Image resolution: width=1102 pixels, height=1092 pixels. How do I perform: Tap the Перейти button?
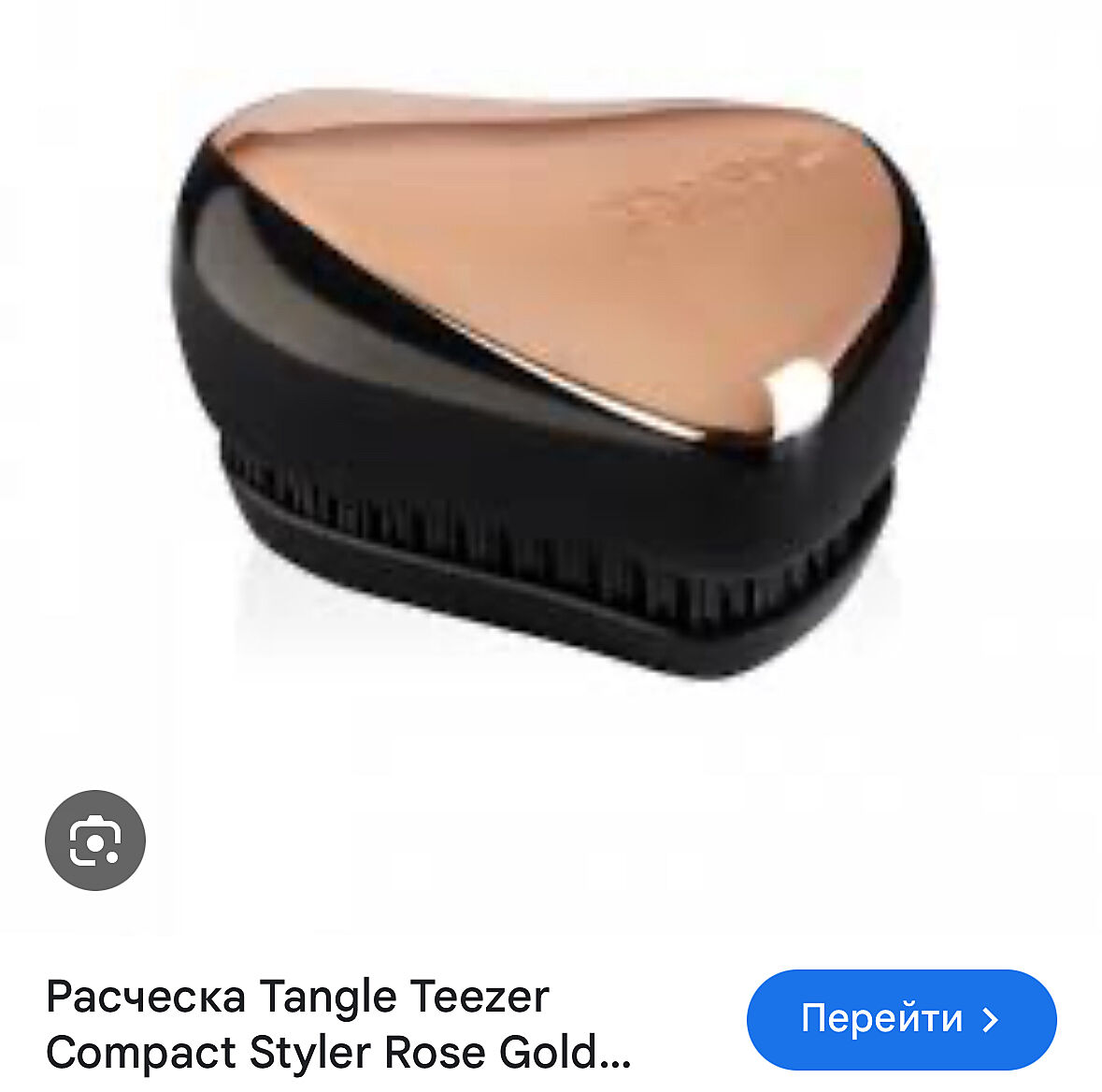(901, 1019)
